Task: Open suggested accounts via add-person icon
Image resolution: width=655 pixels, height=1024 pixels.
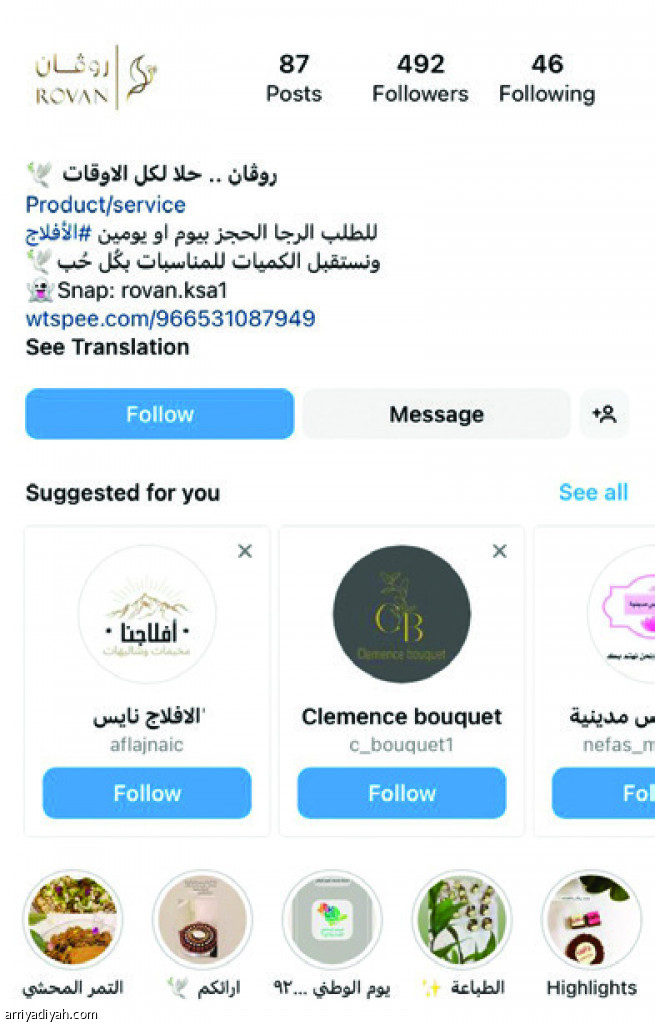Action: [604, 414]
